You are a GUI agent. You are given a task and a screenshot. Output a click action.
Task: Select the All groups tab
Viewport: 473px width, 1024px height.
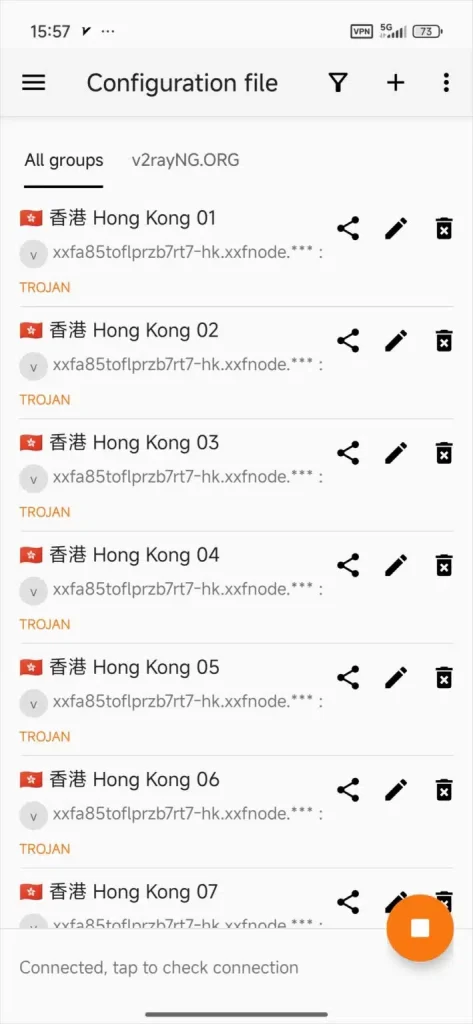(x=64, y=160)
